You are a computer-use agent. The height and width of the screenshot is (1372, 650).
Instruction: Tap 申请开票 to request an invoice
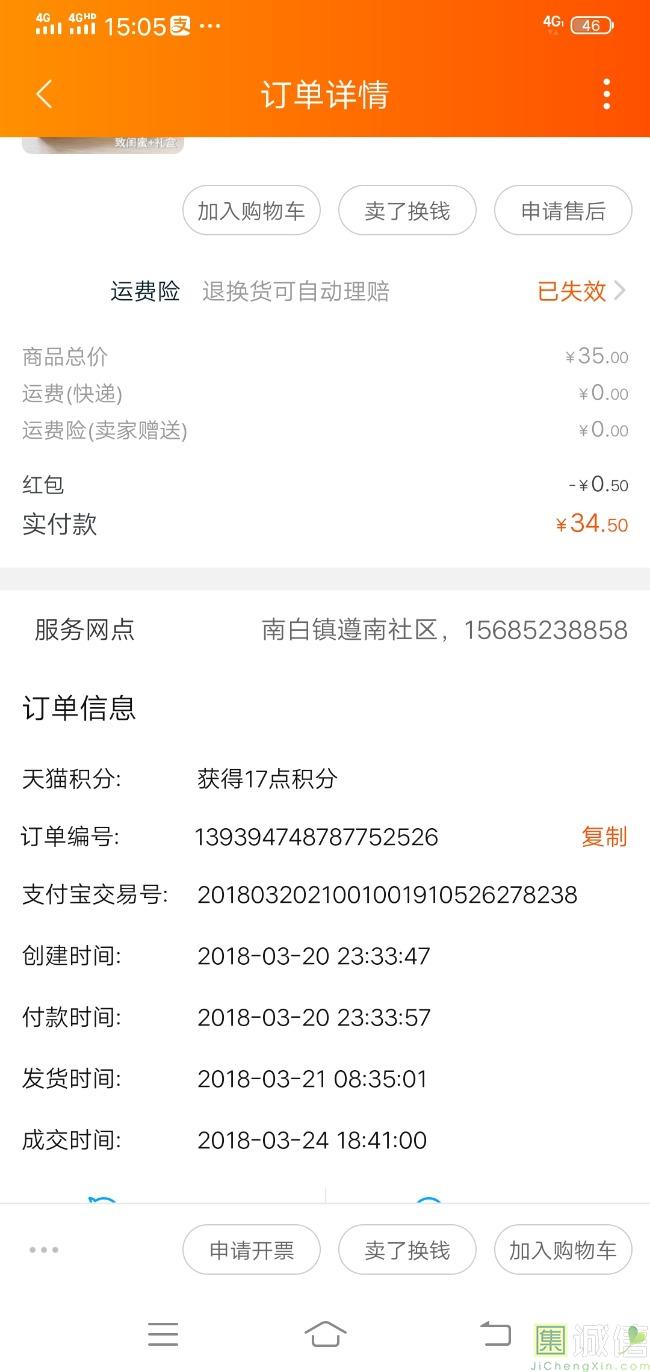[x=251, y=1250]
